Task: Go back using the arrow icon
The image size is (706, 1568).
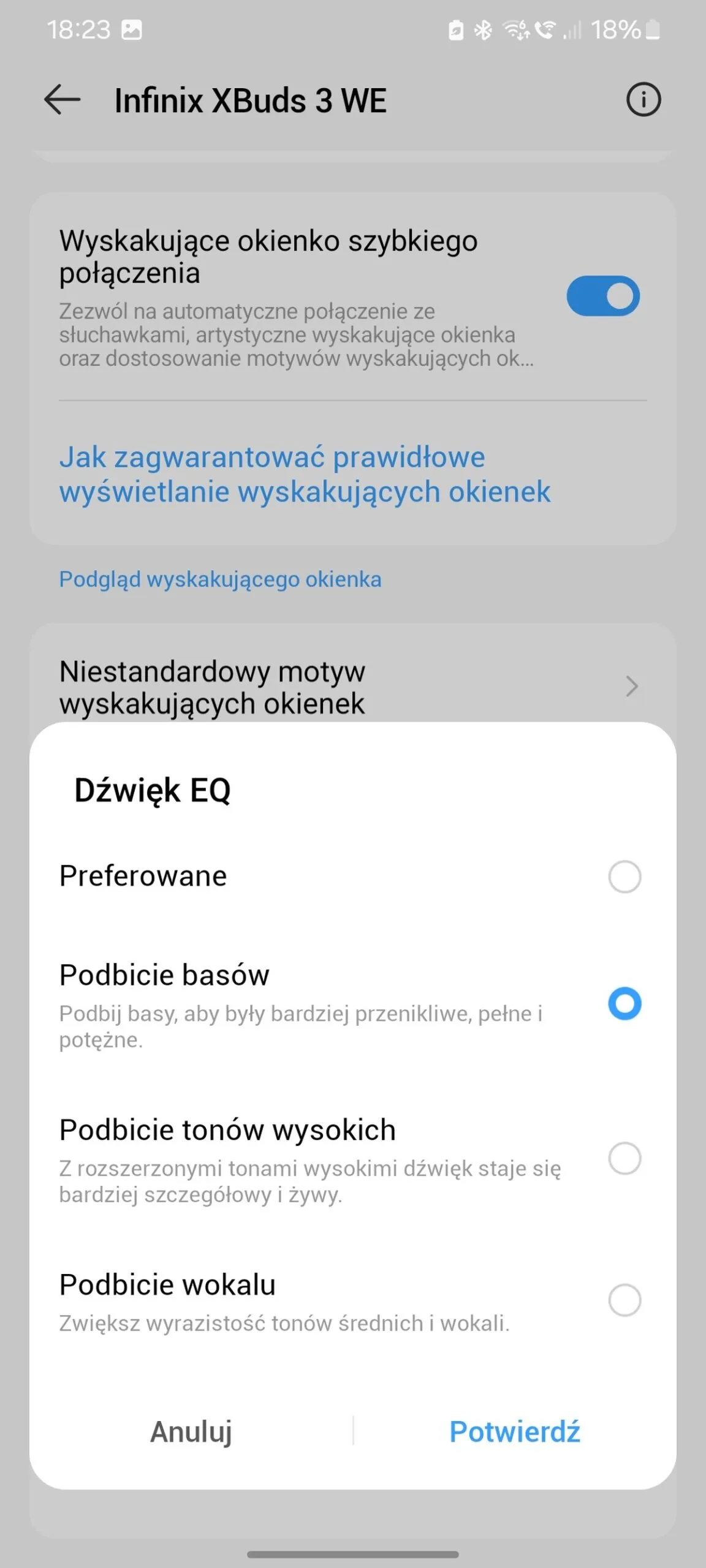Action: point(63,100)
